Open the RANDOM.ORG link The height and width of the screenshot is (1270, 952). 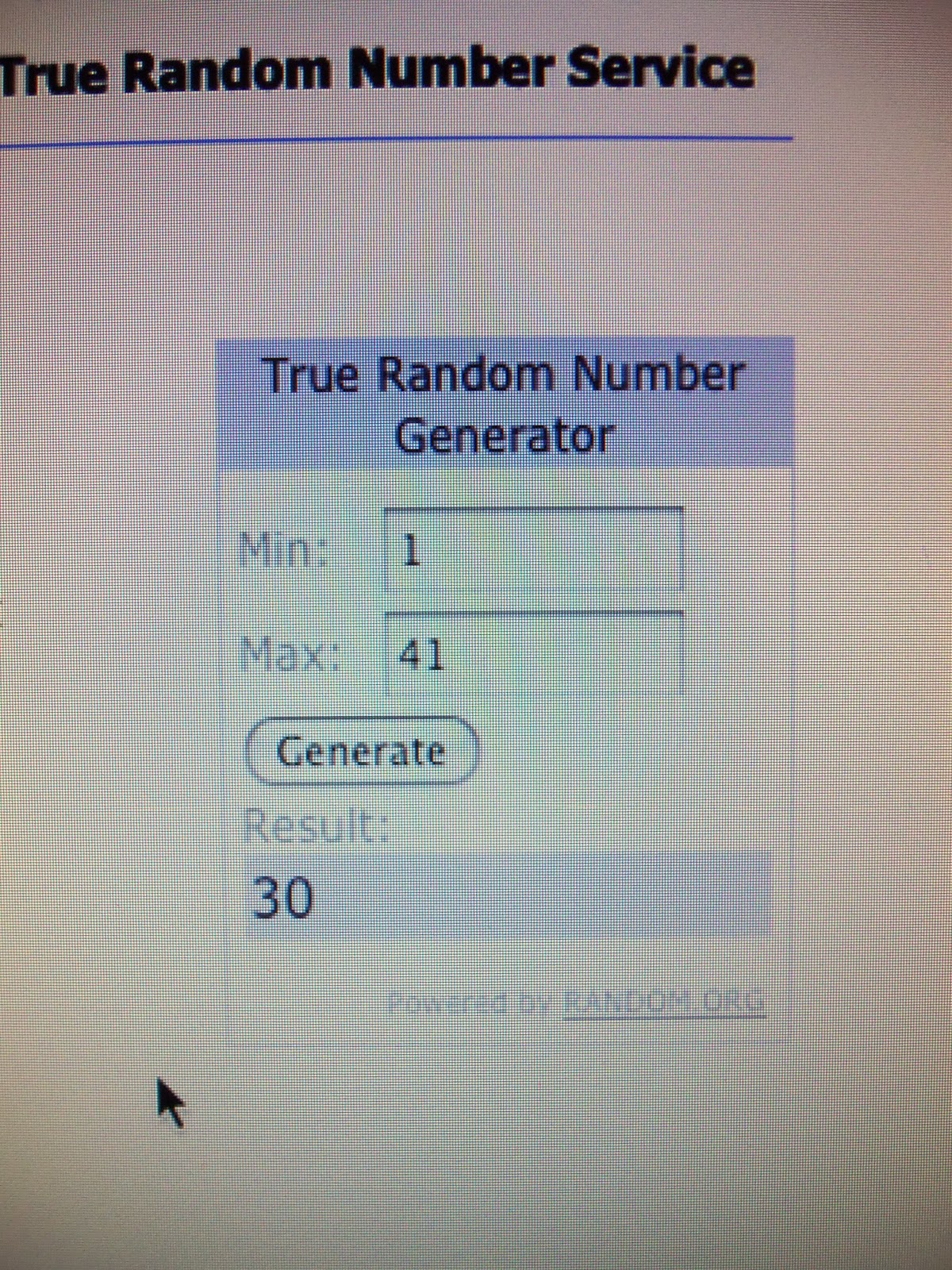click(x=664, y=1004)
